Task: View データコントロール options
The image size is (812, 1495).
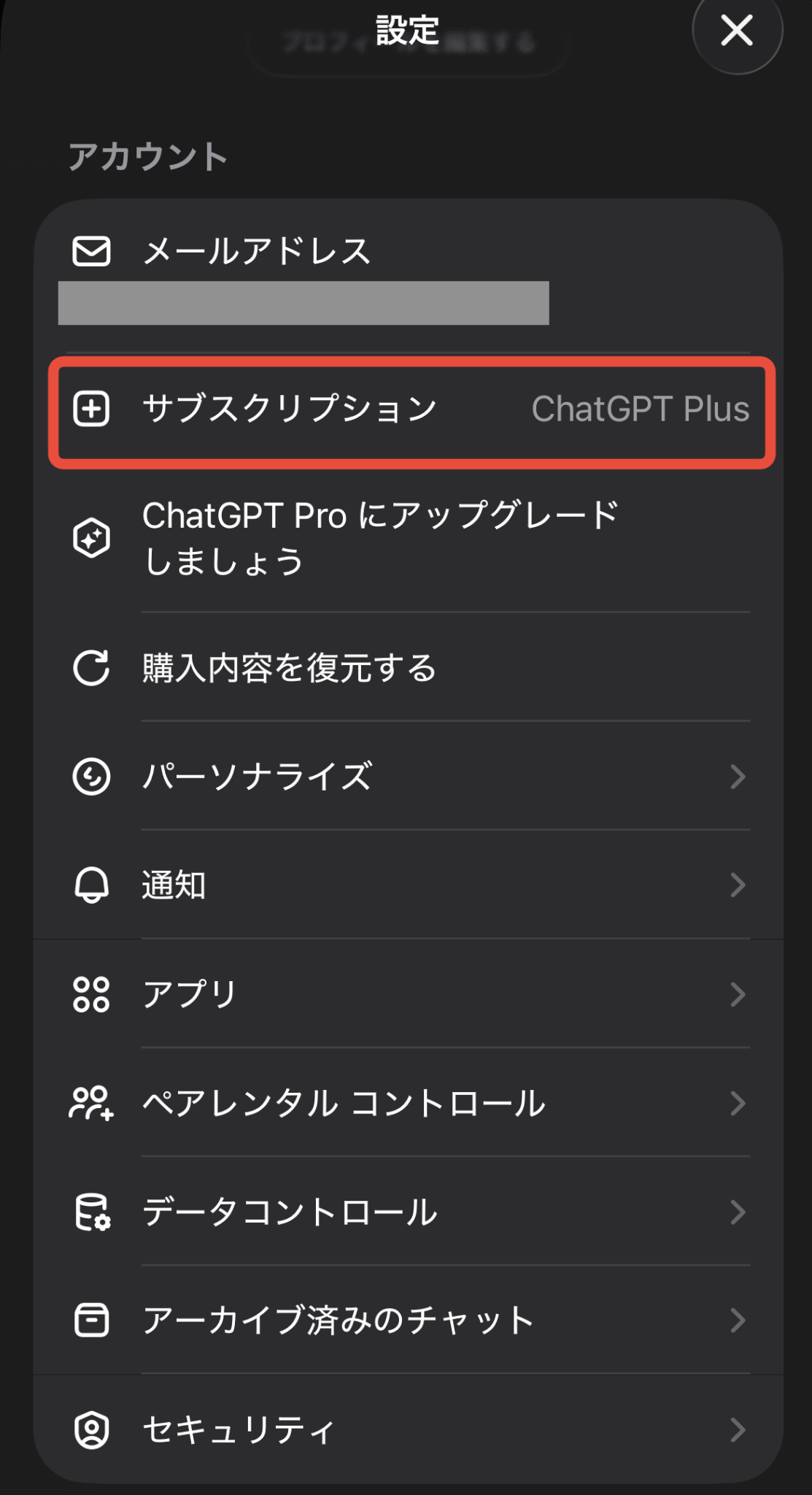Action: pos(409,1212)
